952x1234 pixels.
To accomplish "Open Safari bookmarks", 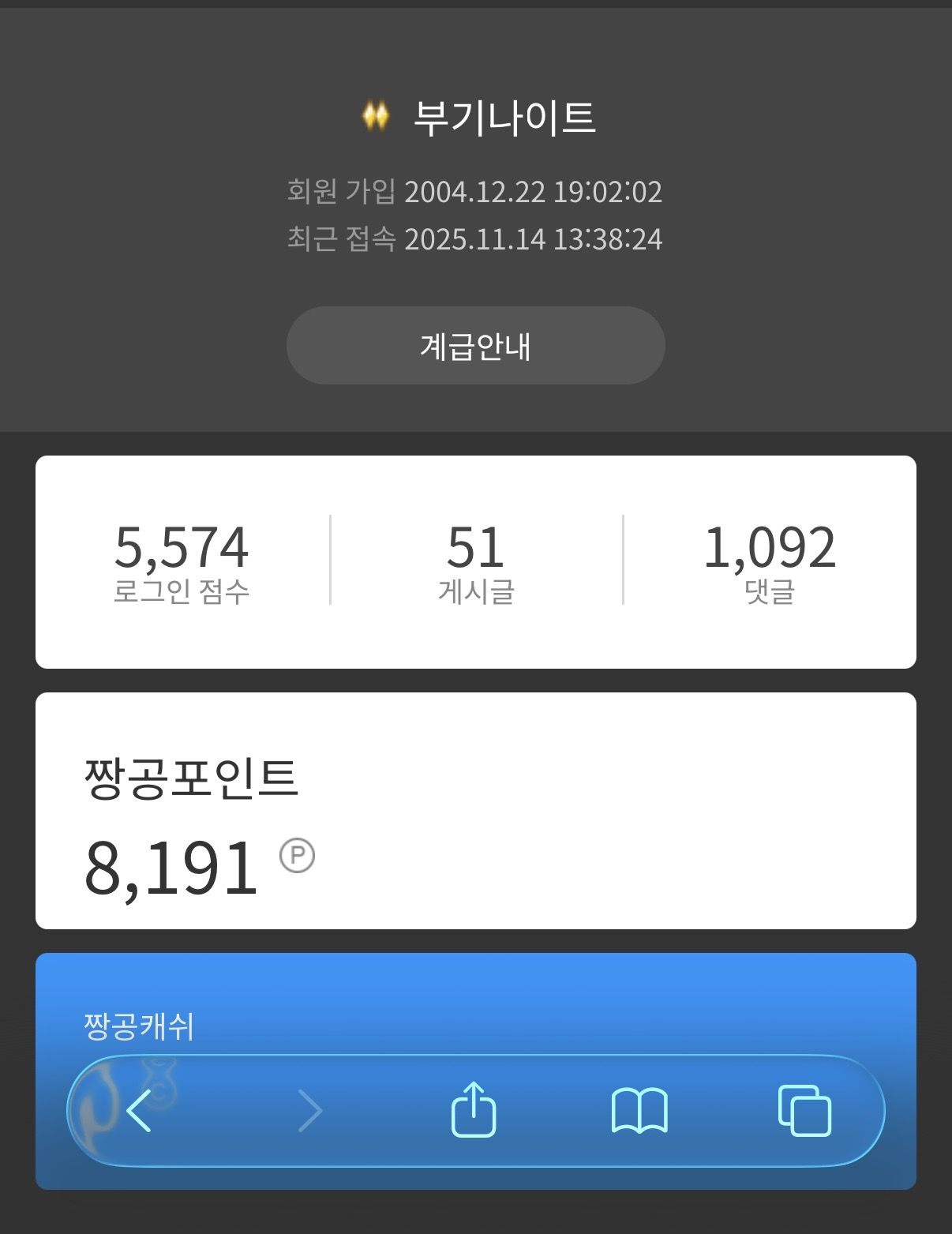I will (x=639, y=1111).
